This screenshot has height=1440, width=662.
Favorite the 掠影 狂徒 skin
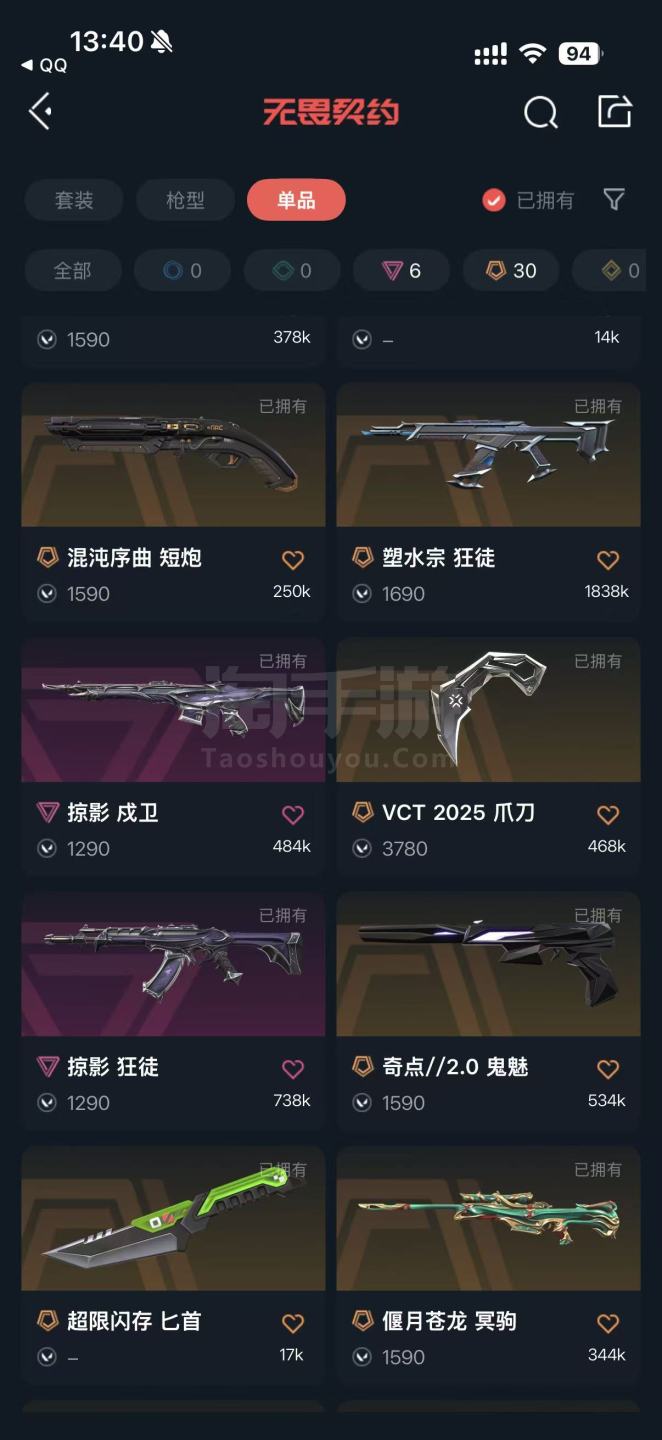coord(292,1069)
